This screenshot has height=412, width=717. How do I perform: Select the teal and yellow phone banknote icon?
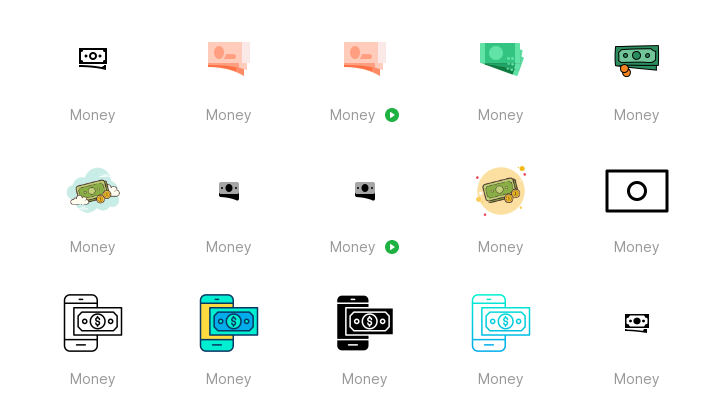pyautogui.click(x=229, y=322)
